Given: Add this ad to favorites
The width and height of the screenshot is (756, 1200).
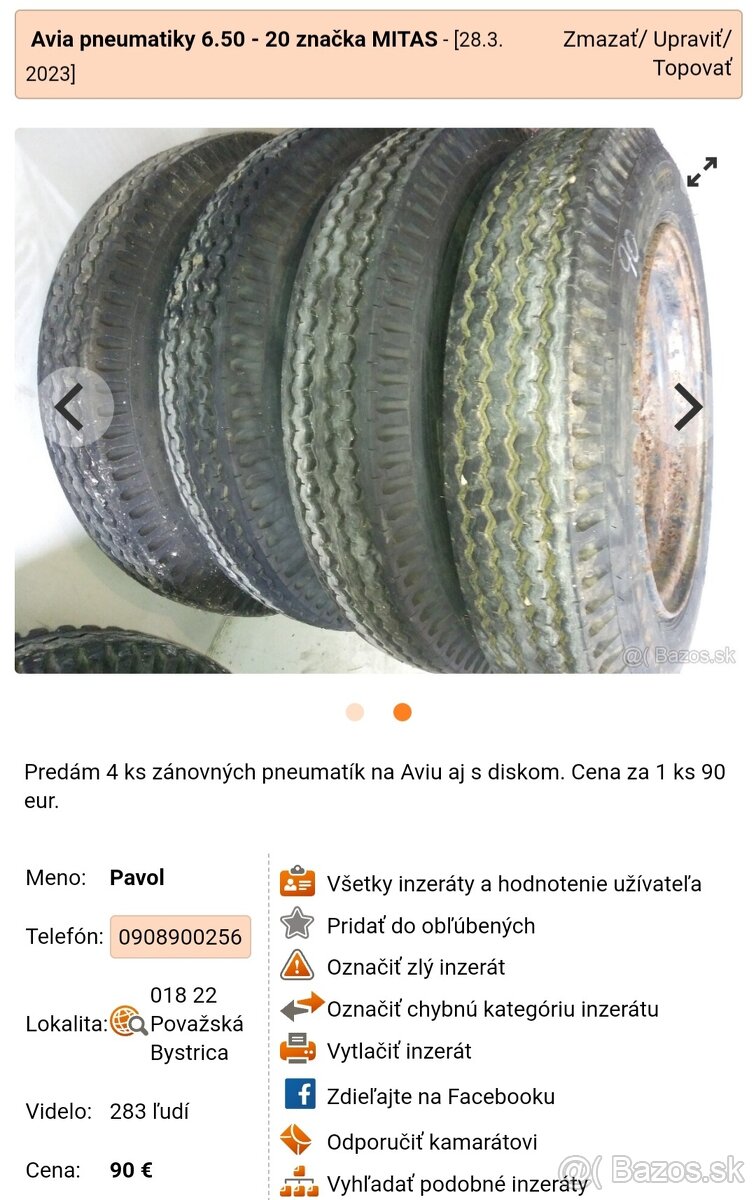Looking at the screenshot, I should 430,926.
